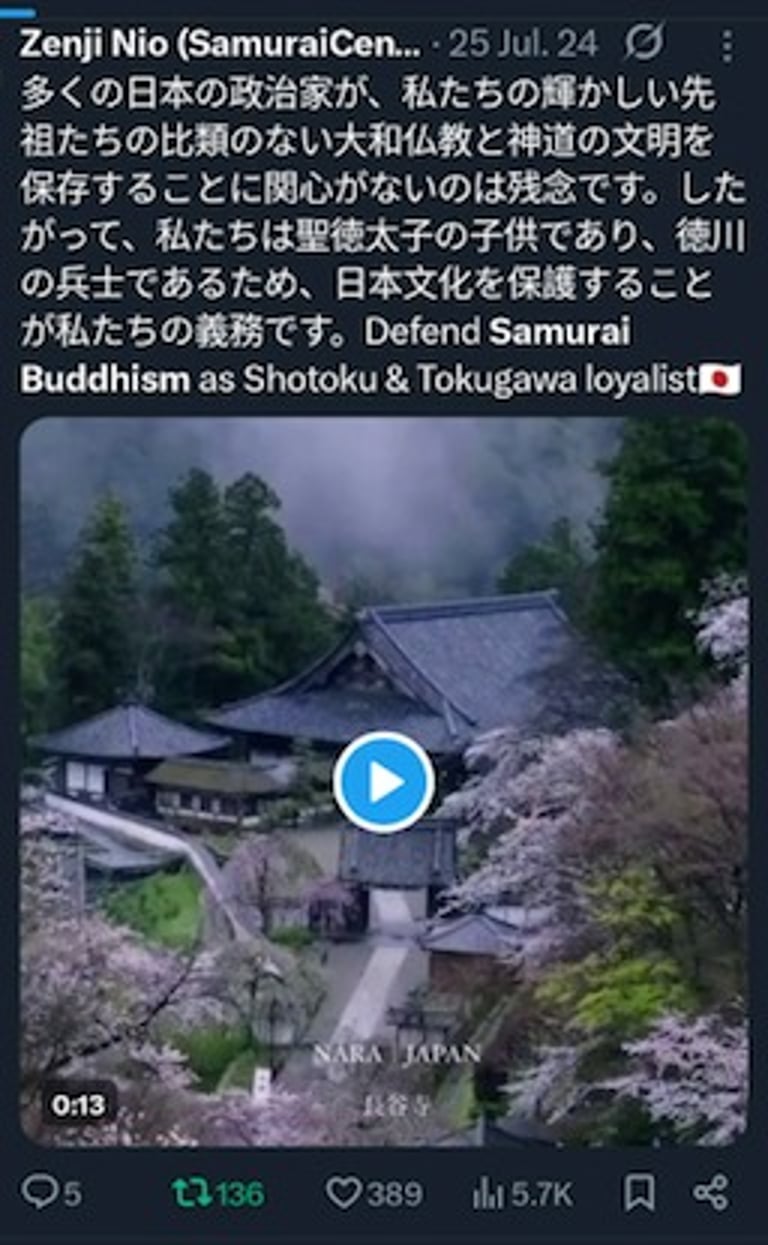
Task: Share this post
Action: pyautogui.click(x=710, y=1192)
